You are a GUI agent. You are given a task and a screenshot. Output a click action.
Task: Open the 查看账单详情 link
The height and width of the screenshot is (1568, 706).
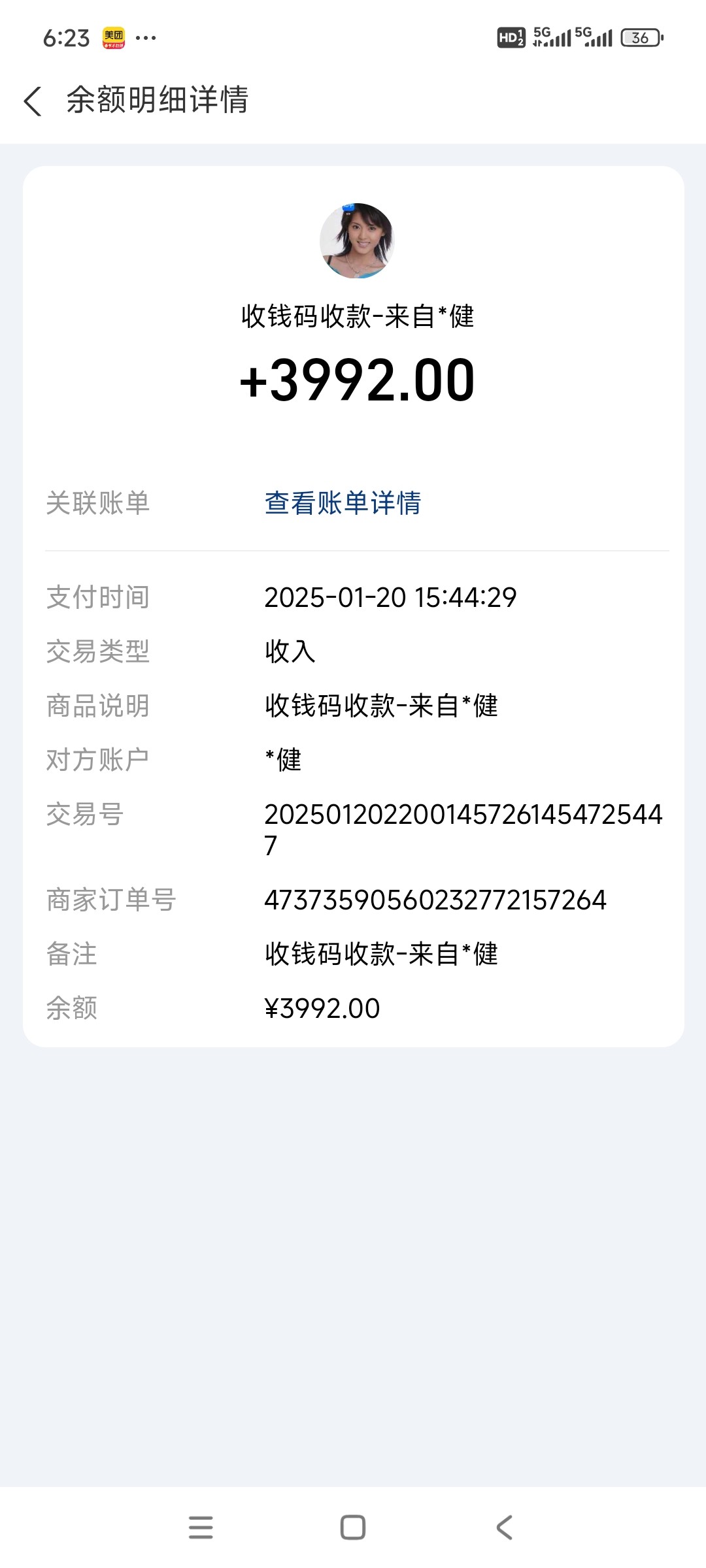point(343,503)
